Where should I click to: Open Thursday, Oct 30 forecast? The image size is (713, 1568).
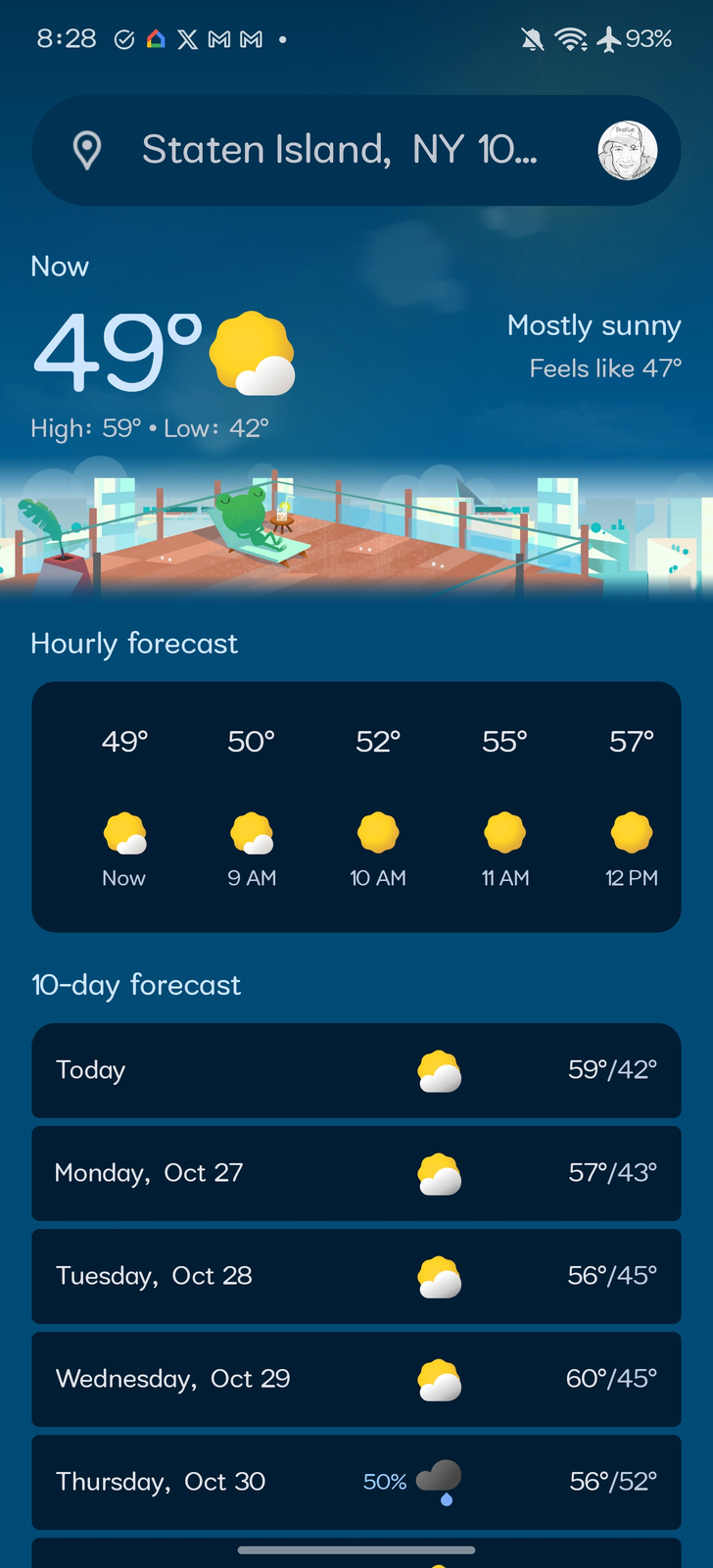pos(356,1482)
